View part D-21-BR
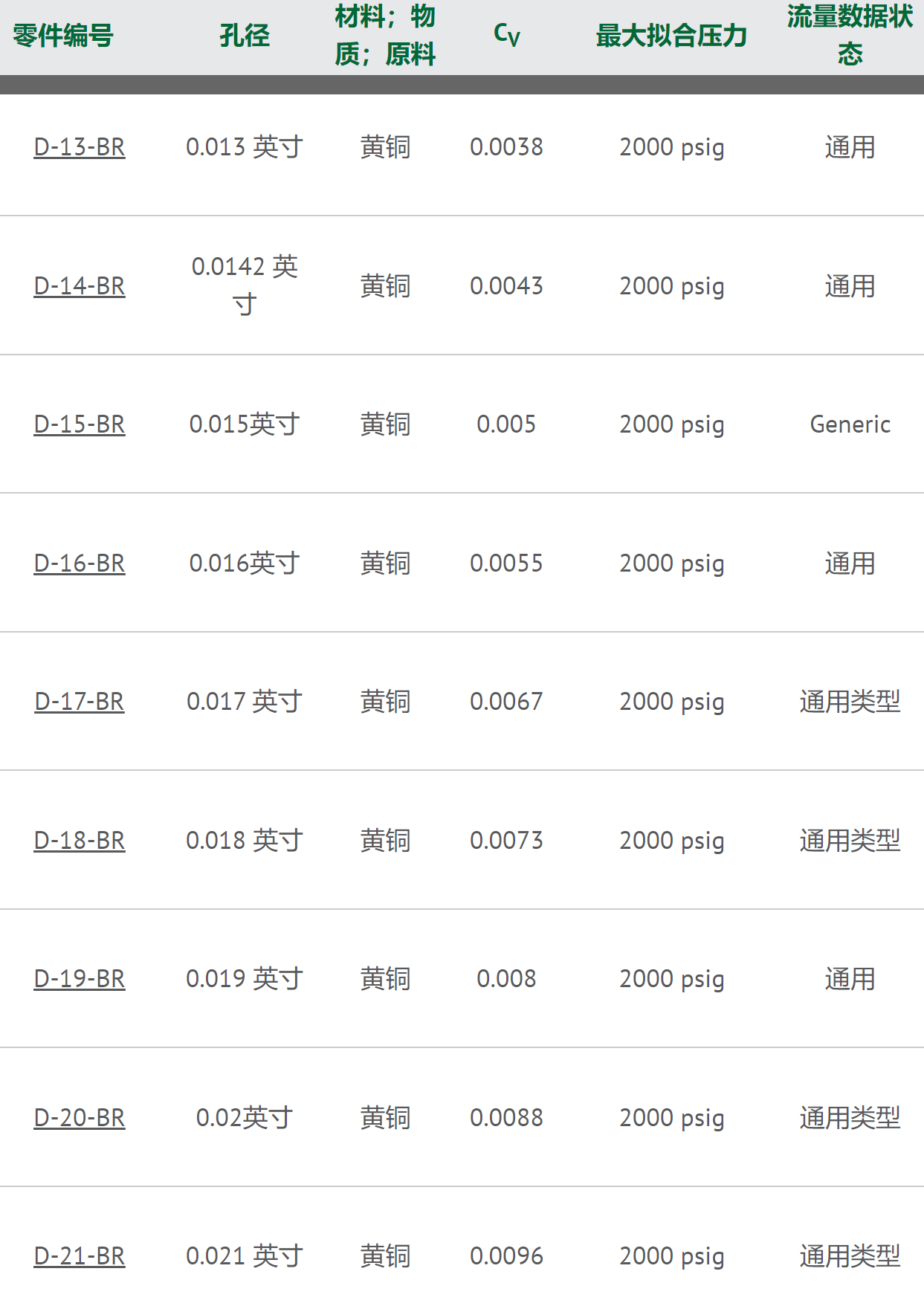 pyautogui.click(x=80, y=1256)
